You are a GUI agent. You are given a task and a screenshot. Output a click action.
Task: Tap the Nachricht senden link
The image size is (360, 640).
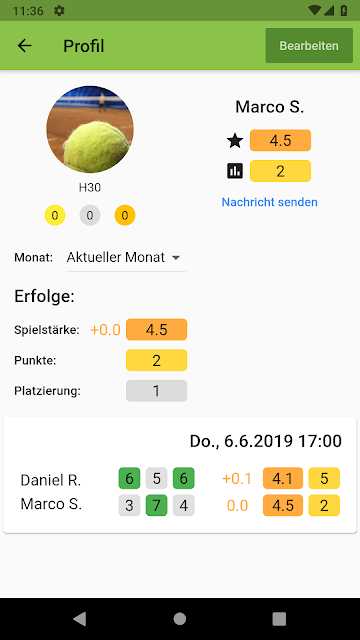tap(269, 202)
